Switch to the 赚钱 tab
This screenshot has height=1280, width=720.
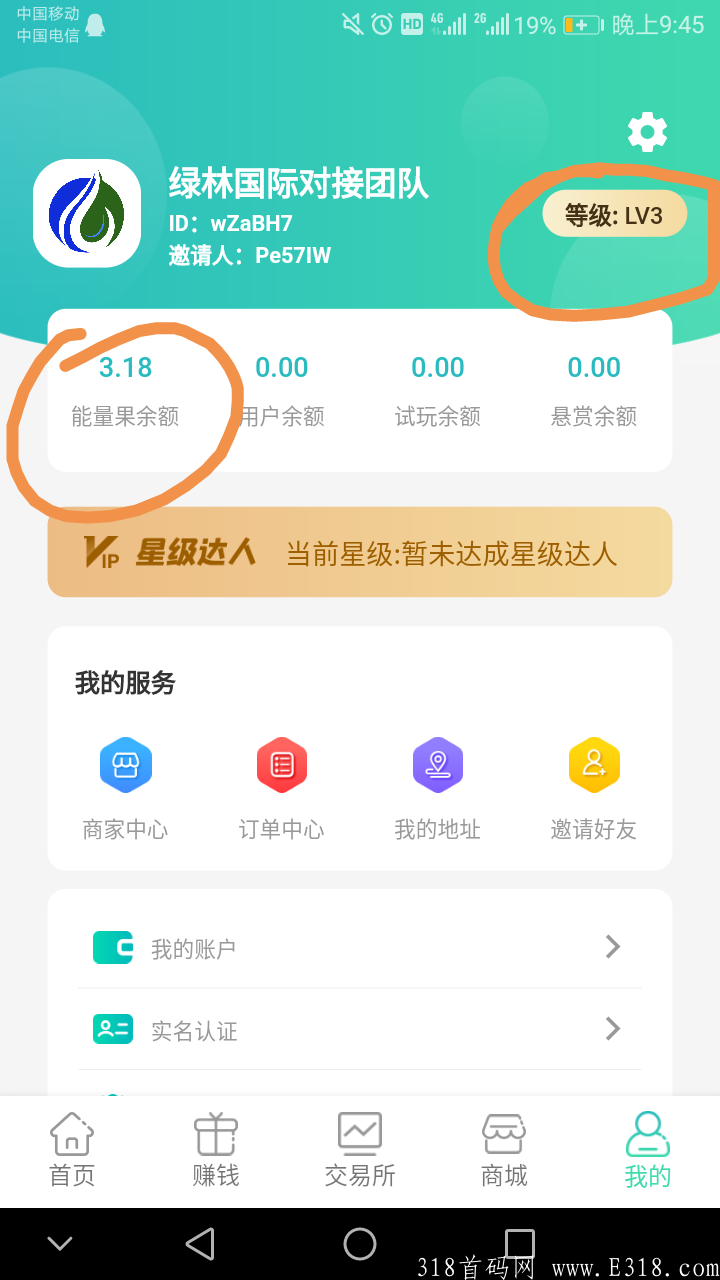[216, 1150]
